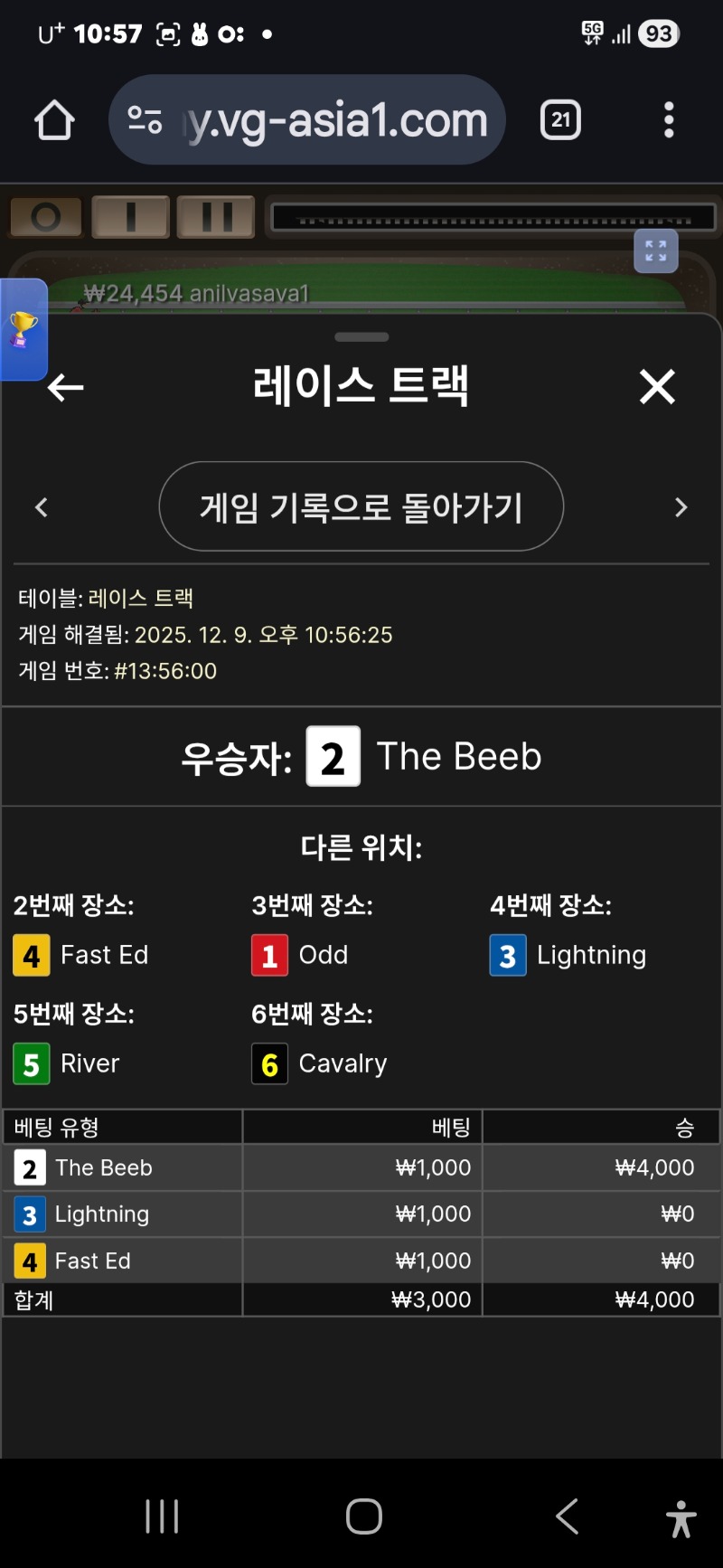The width and height of the screenshot is (723, 1568).
Task: Open the tab switcher showing 21 tabs
Action: coord(560,120)
